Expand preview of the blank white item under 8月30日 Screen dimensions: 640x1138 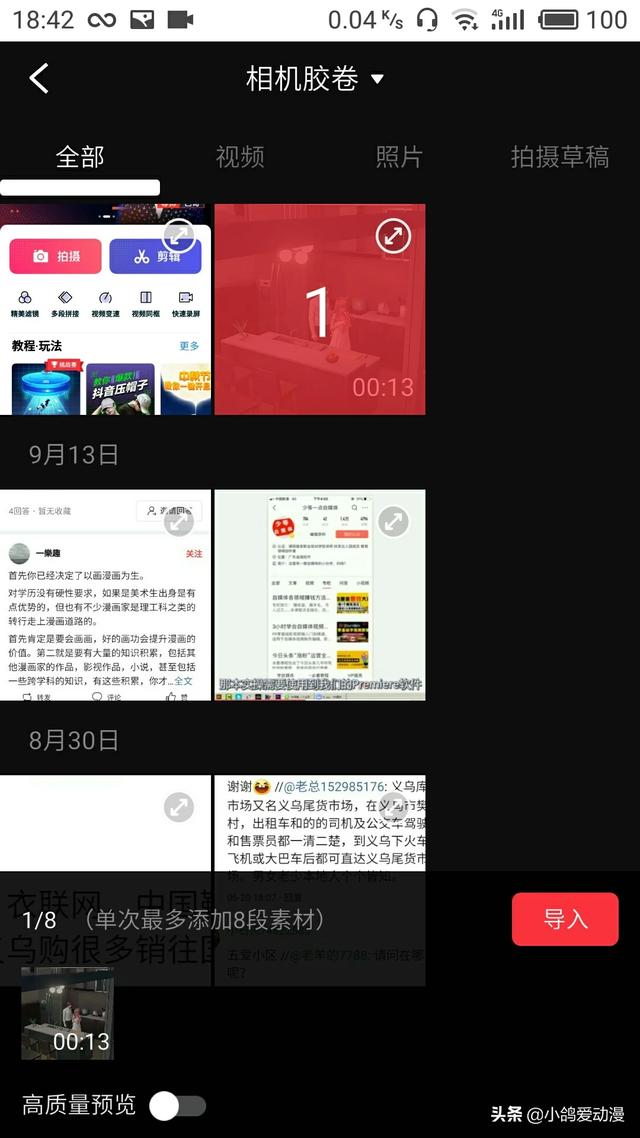(x=179, y=807)
